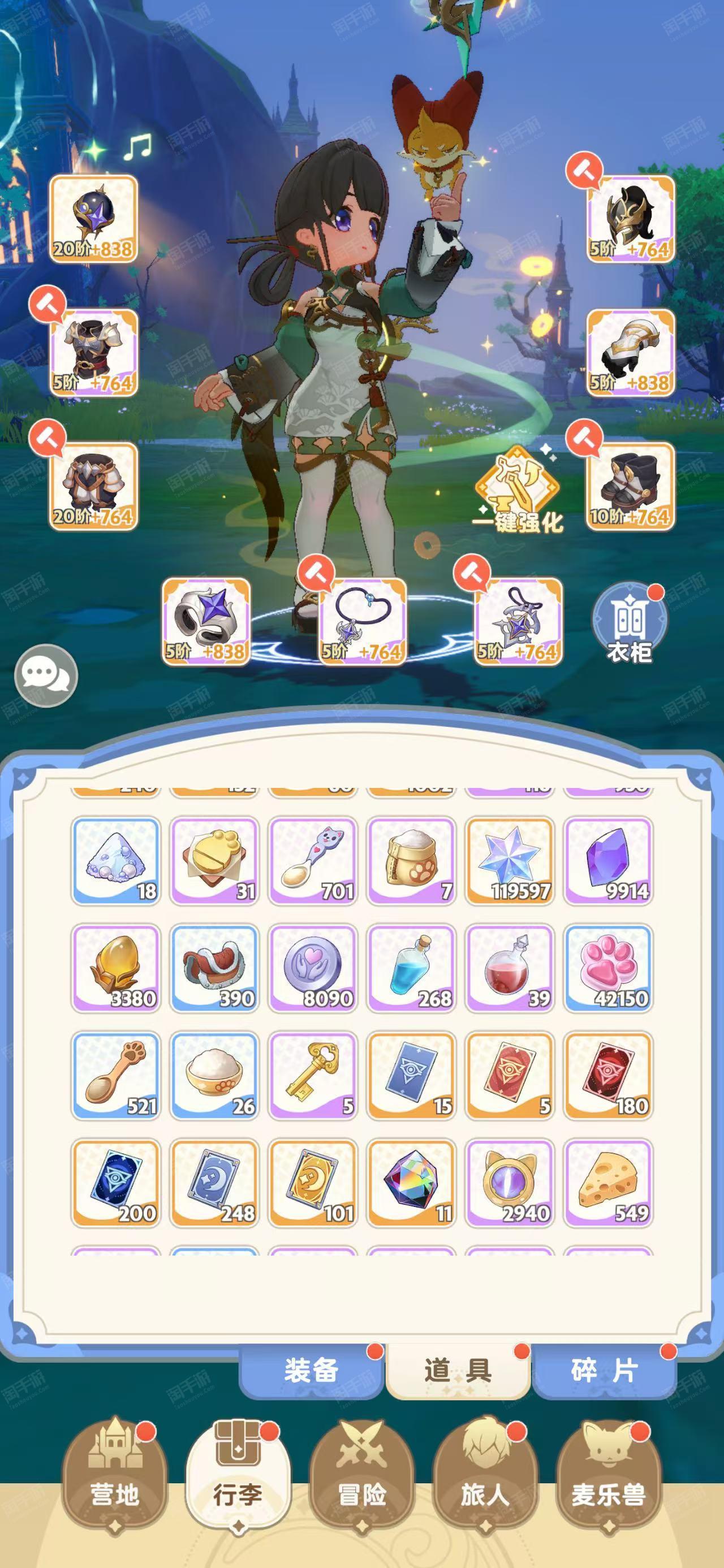Select the boots slot marked 10阶

630,487
